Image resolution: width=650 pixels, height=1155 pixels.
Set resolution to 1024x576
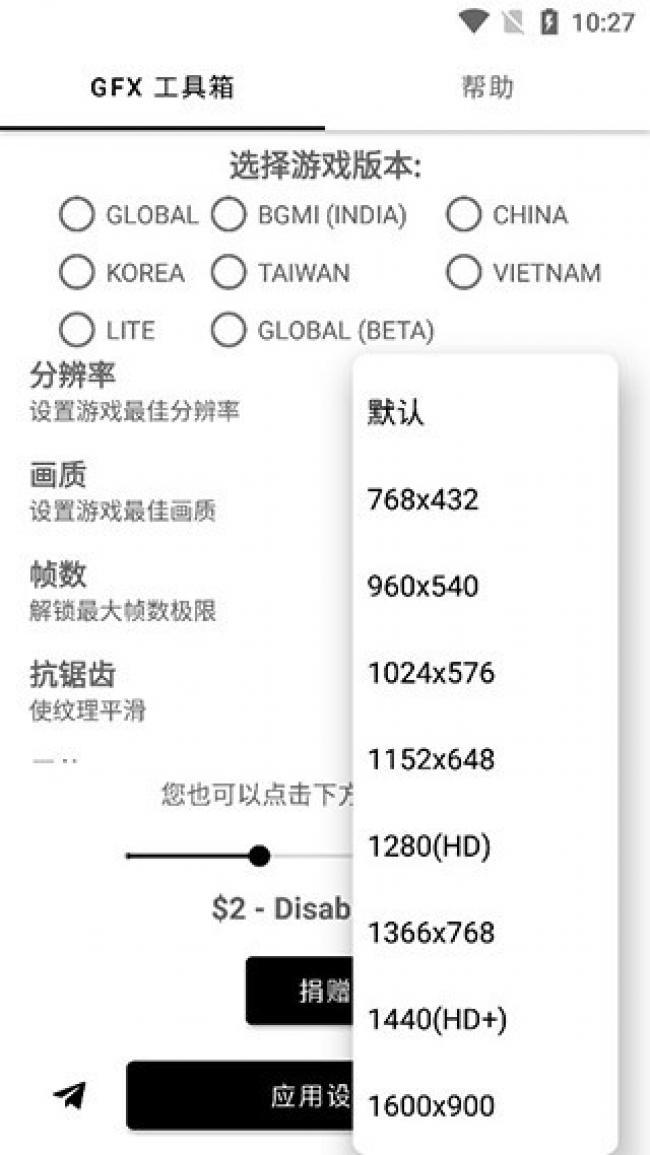click(431, 673)
